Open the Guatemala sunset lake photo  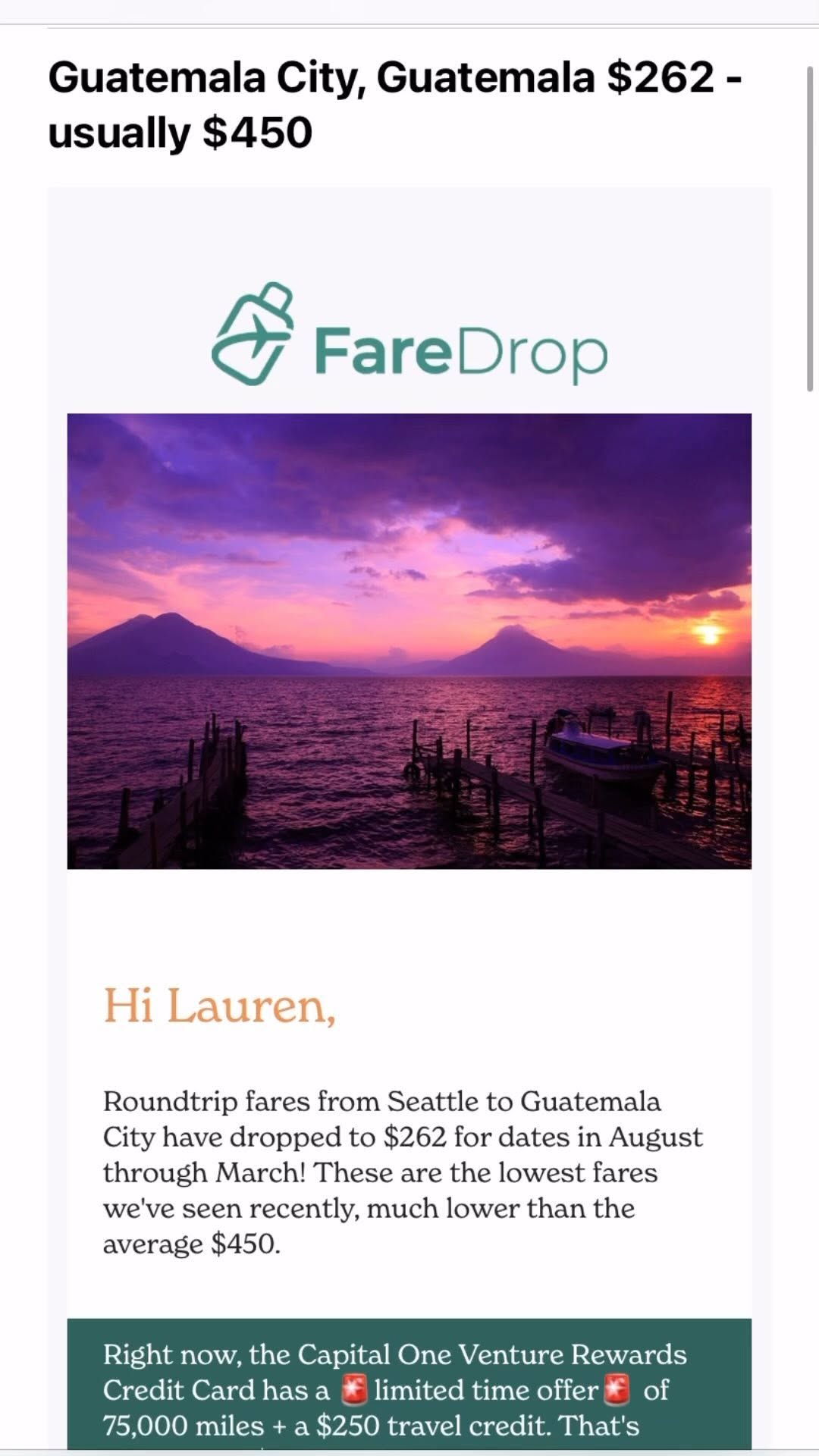[x=409, y=641]
